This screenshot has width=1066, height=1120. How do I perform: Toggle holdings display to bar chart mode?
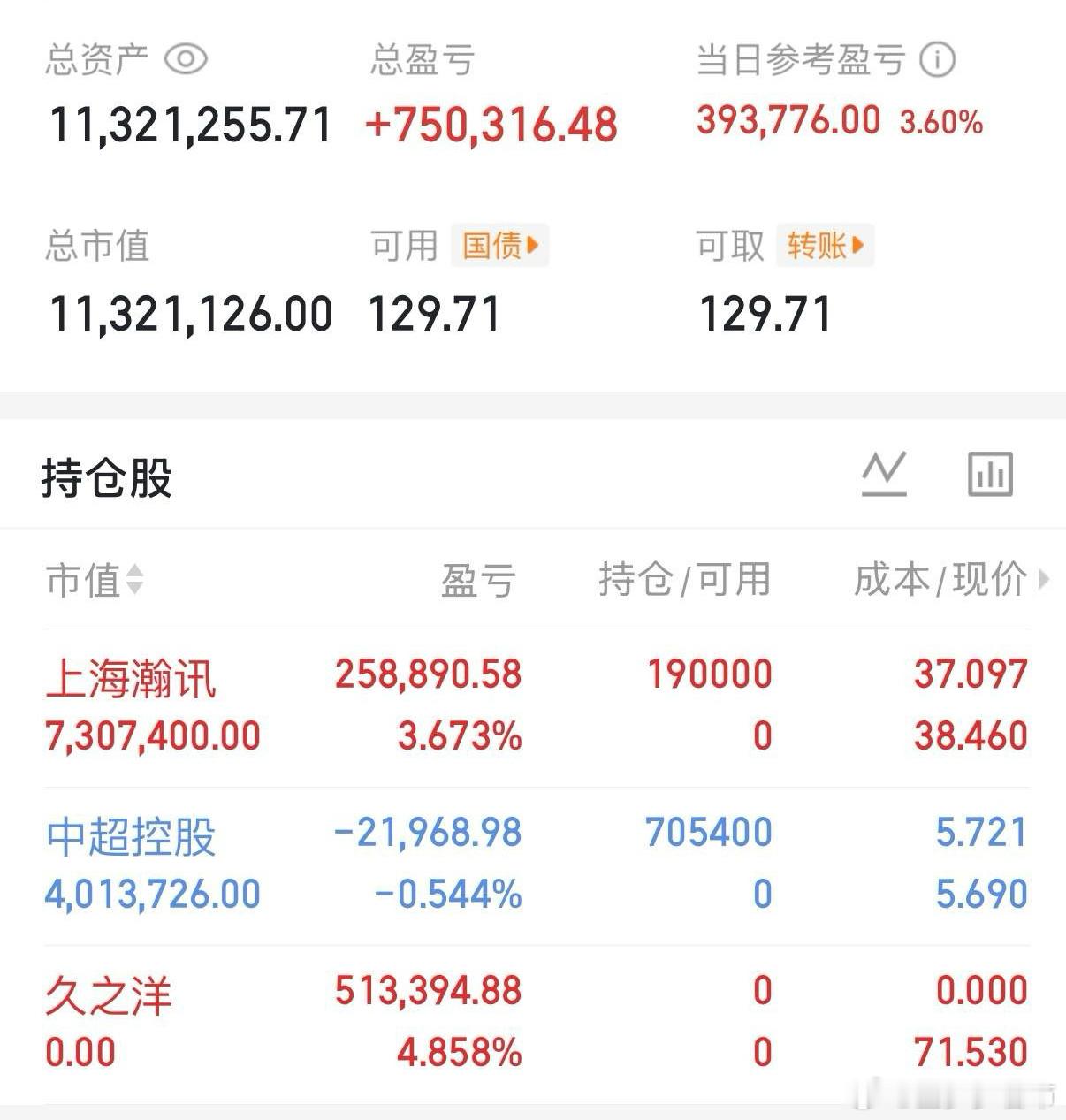click(x=989, y=474)
